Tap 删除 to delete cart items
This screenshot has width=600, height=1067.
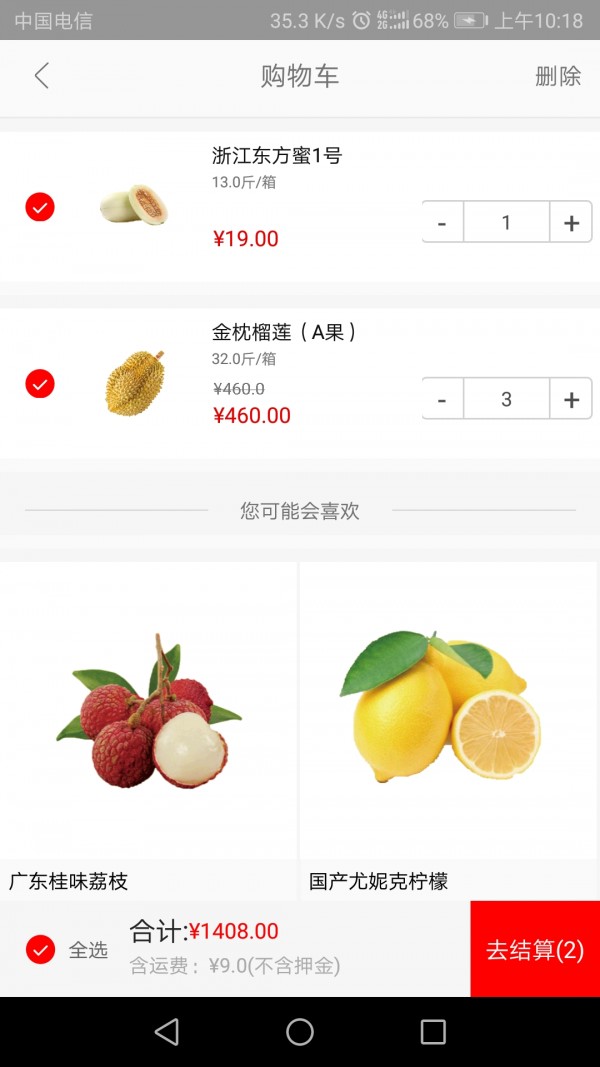[x=558, y=76]
